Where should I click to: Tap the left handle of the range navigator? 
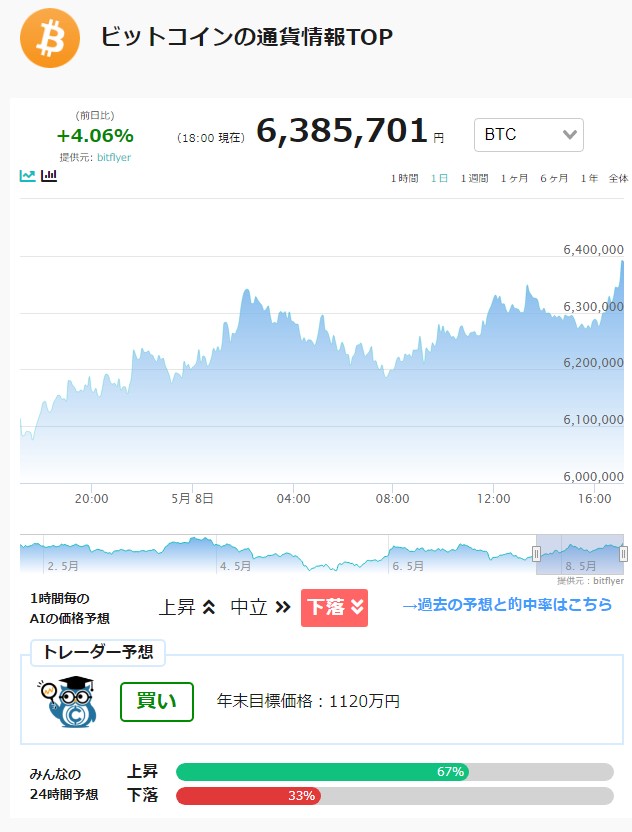coord(536,554)
